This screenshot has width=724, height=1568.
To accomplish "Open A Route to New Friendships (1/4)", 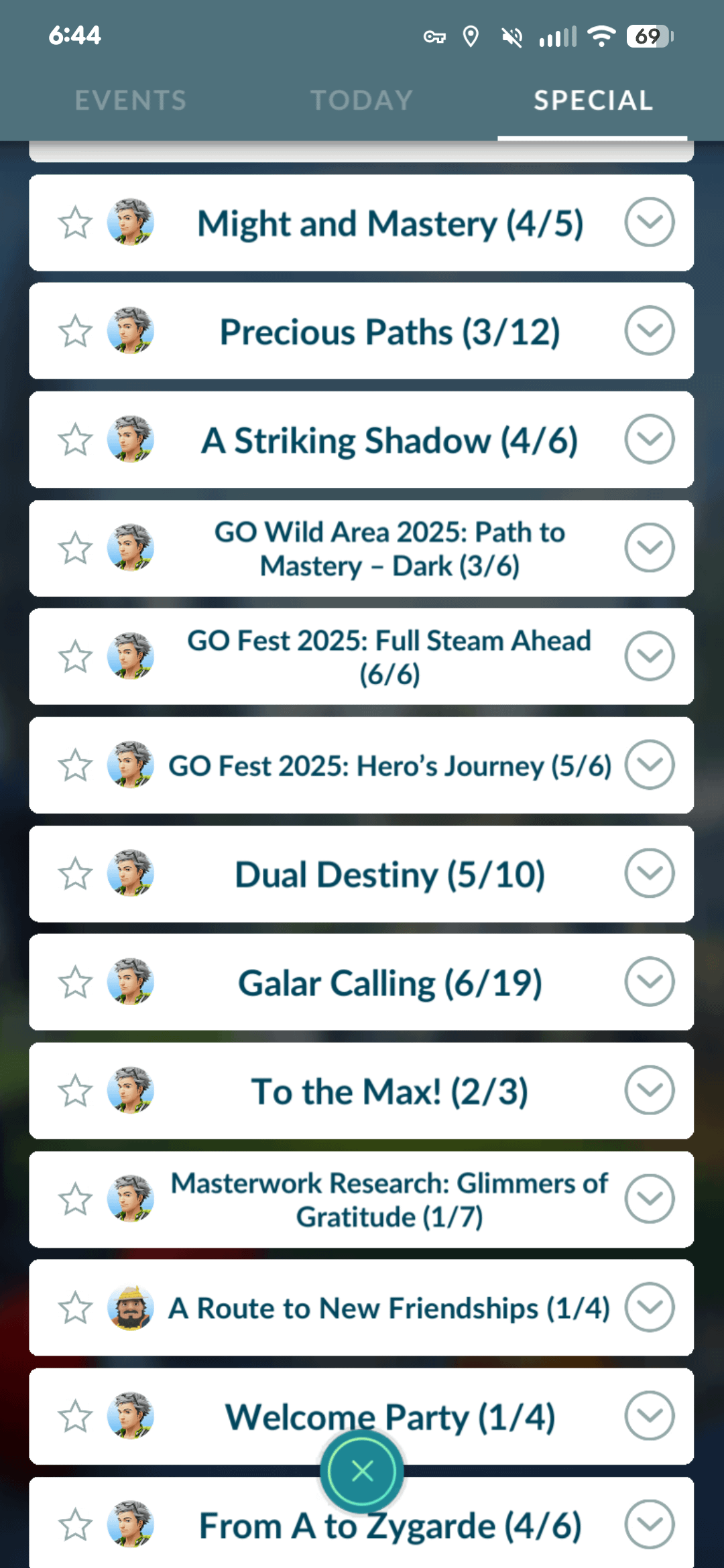I will tap(389, 1308).
